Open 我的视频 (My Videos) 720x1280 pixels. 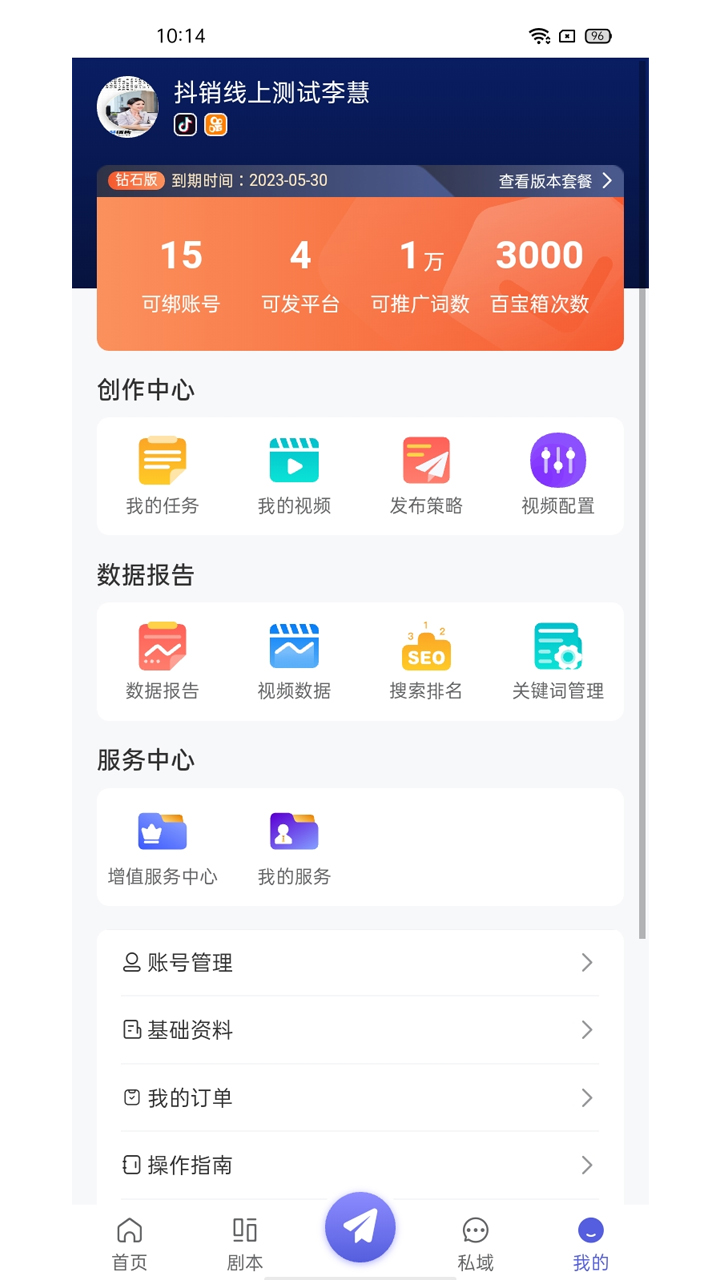tap(293, 472)
